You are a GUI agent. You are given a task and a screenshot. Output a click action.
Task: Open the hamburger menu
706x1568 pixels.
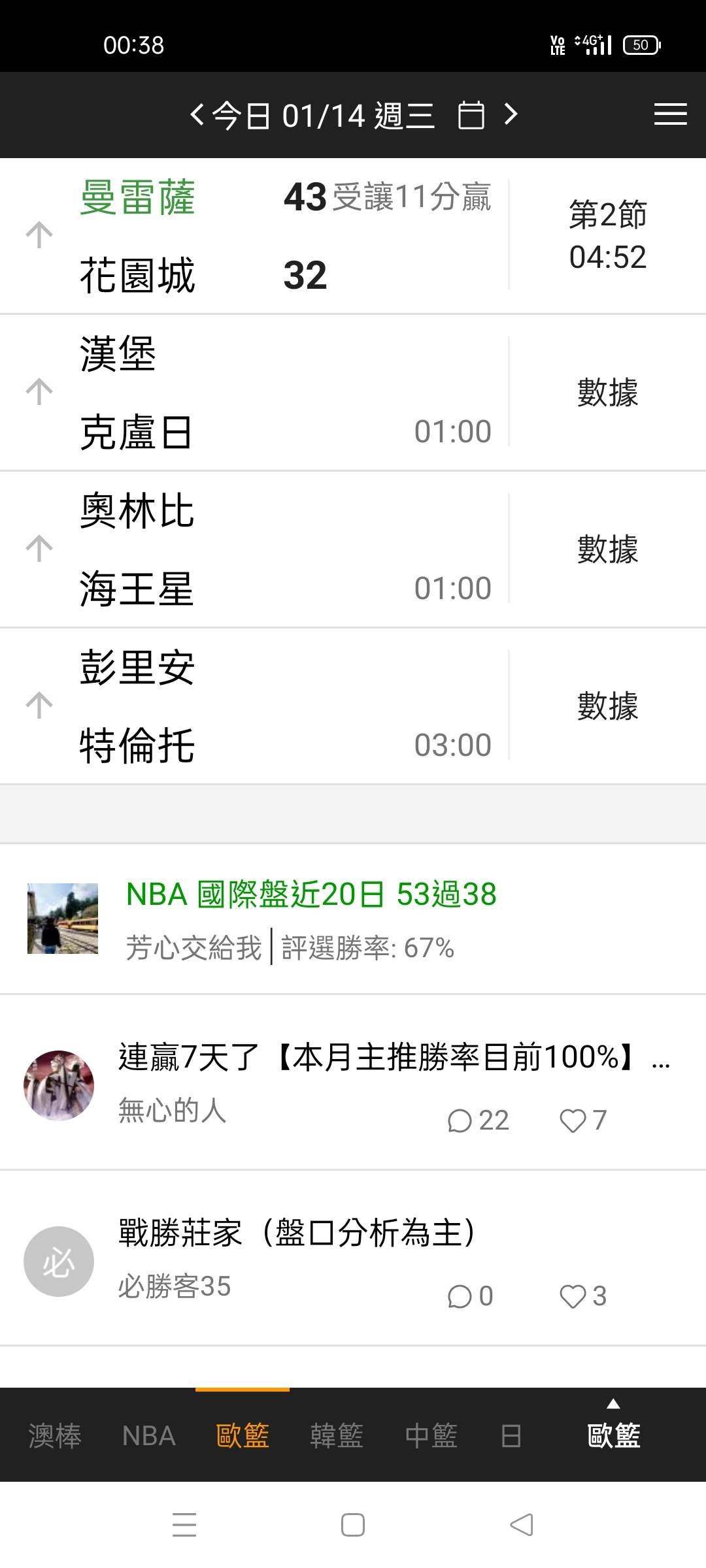[x=670, y=114]
